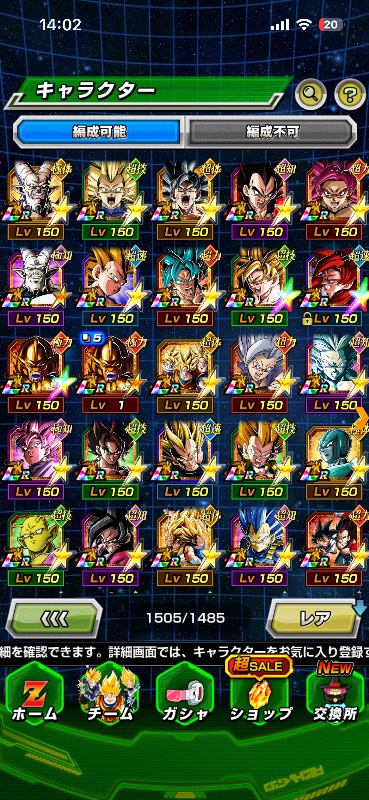
Task: Open the magnifying glass search icon
Action: coord(311,93)
